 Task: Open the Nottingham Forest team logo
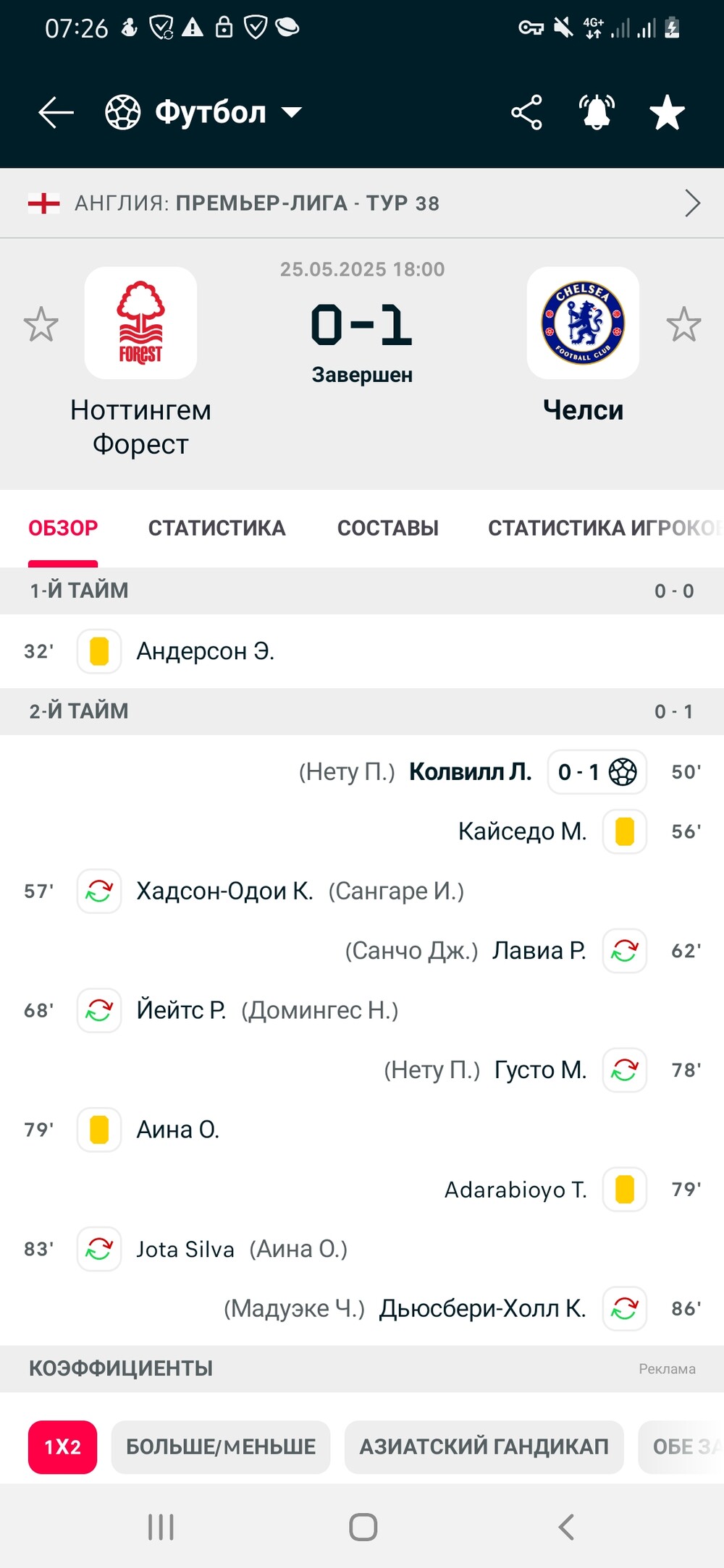[140, 323]
